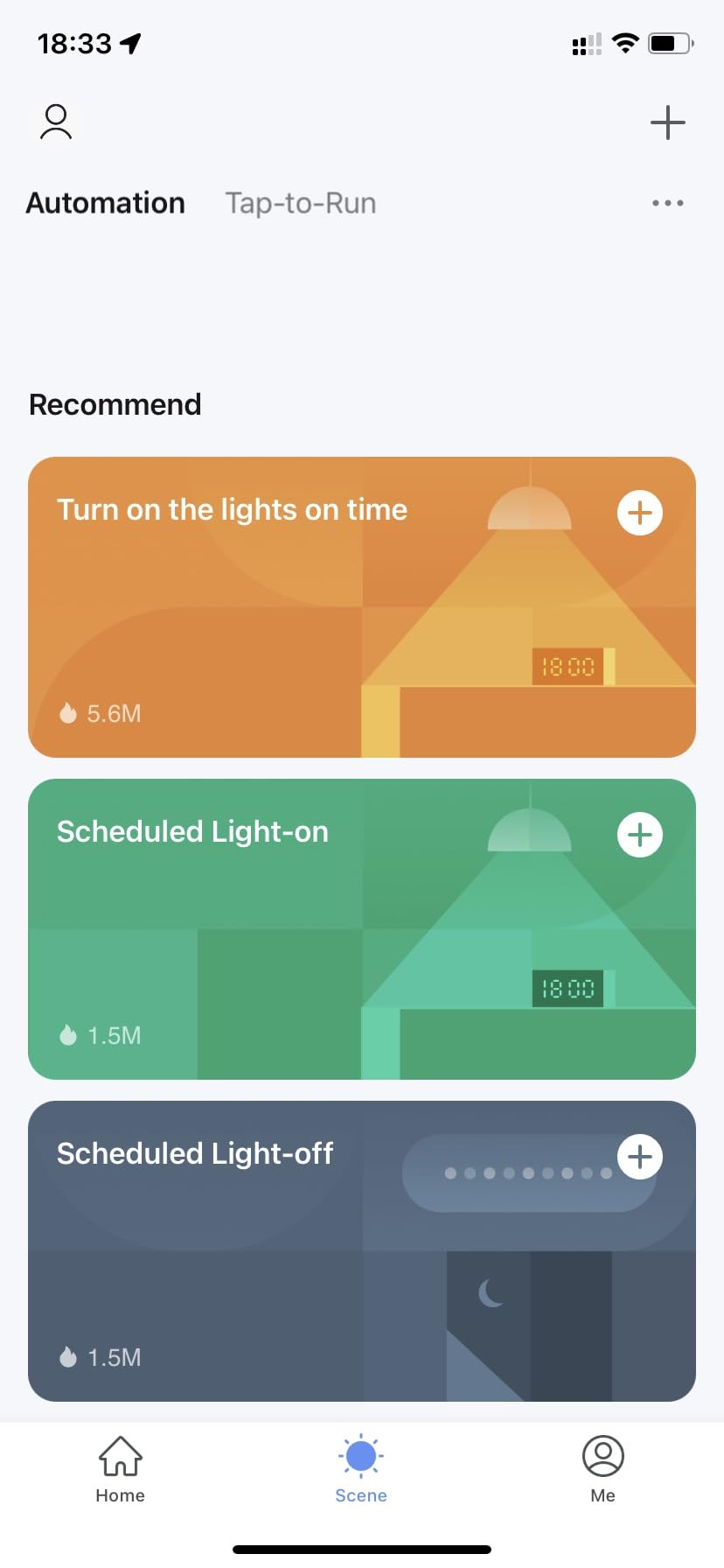Switch to the Tap-to-Run tab

[x=301, y=203]
